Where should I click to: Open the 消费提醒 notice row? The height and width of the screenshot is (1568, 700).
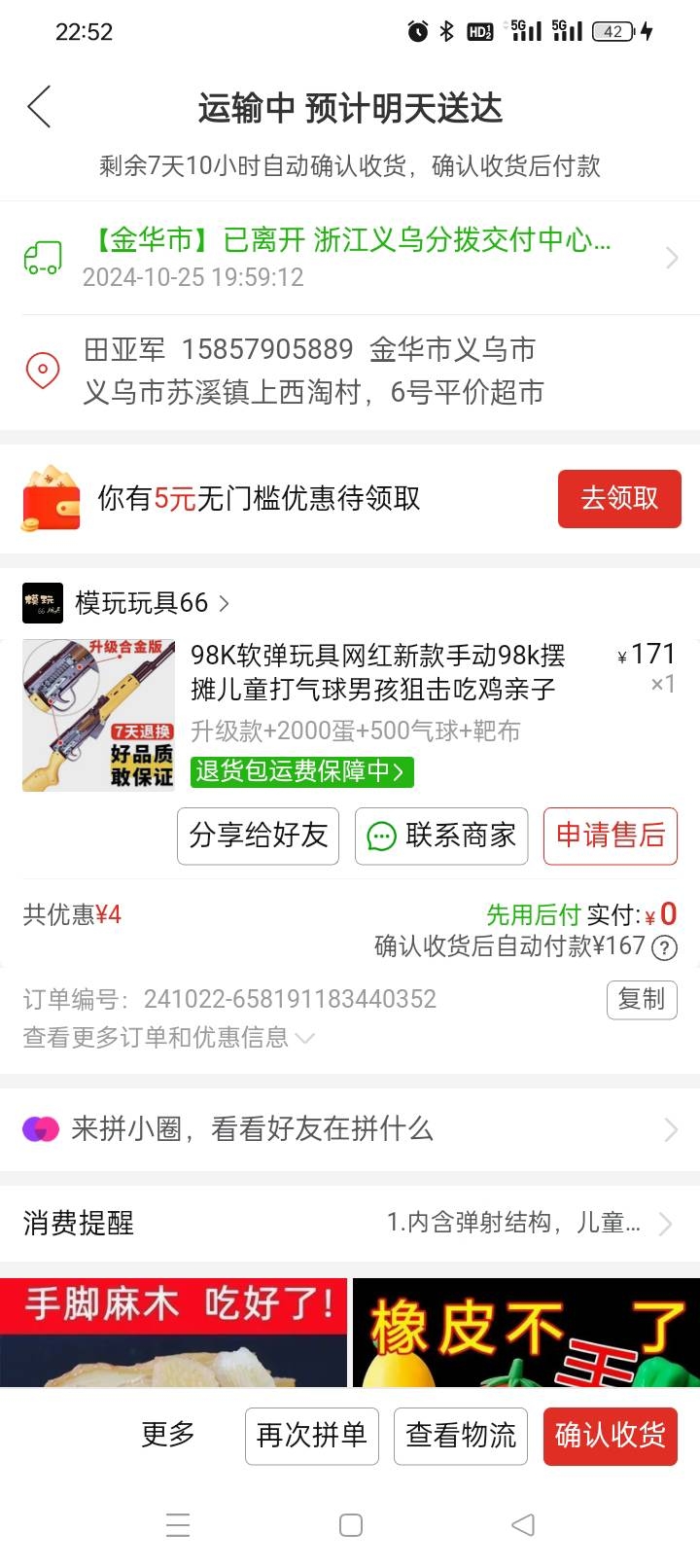tap(350, 1223)
